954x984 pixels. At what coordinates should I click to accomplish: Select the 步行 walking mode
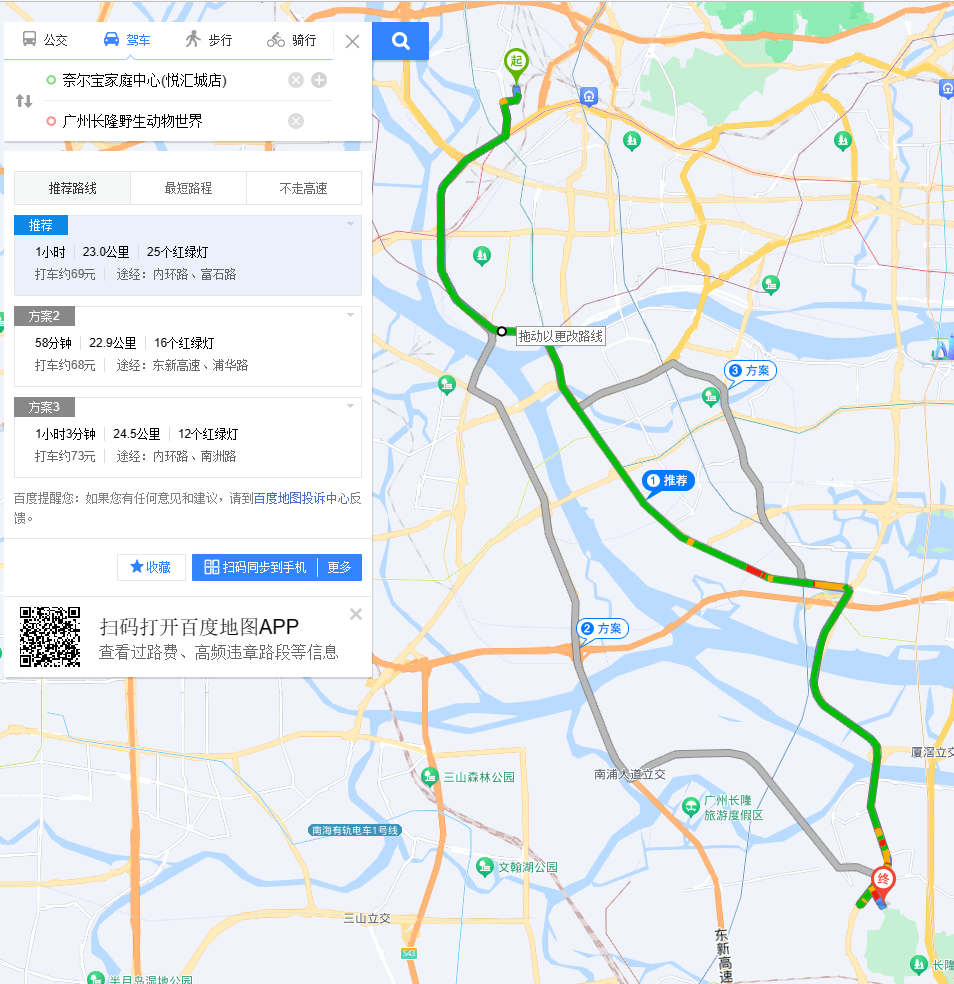pos(208,40)
